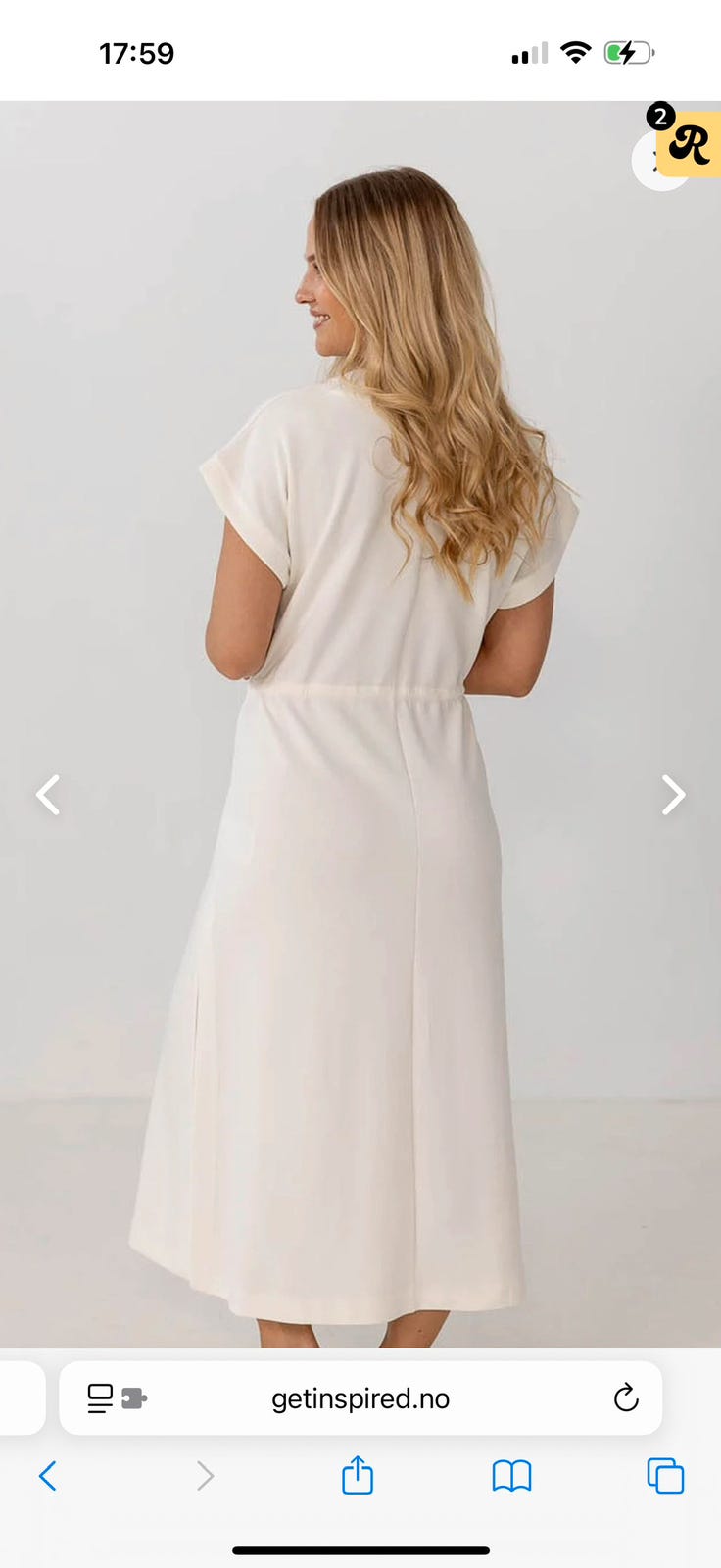This screenshot has width=721, height=1568.
Task: Tap the getinspired.no address bar
Action: coord(360,1397)
